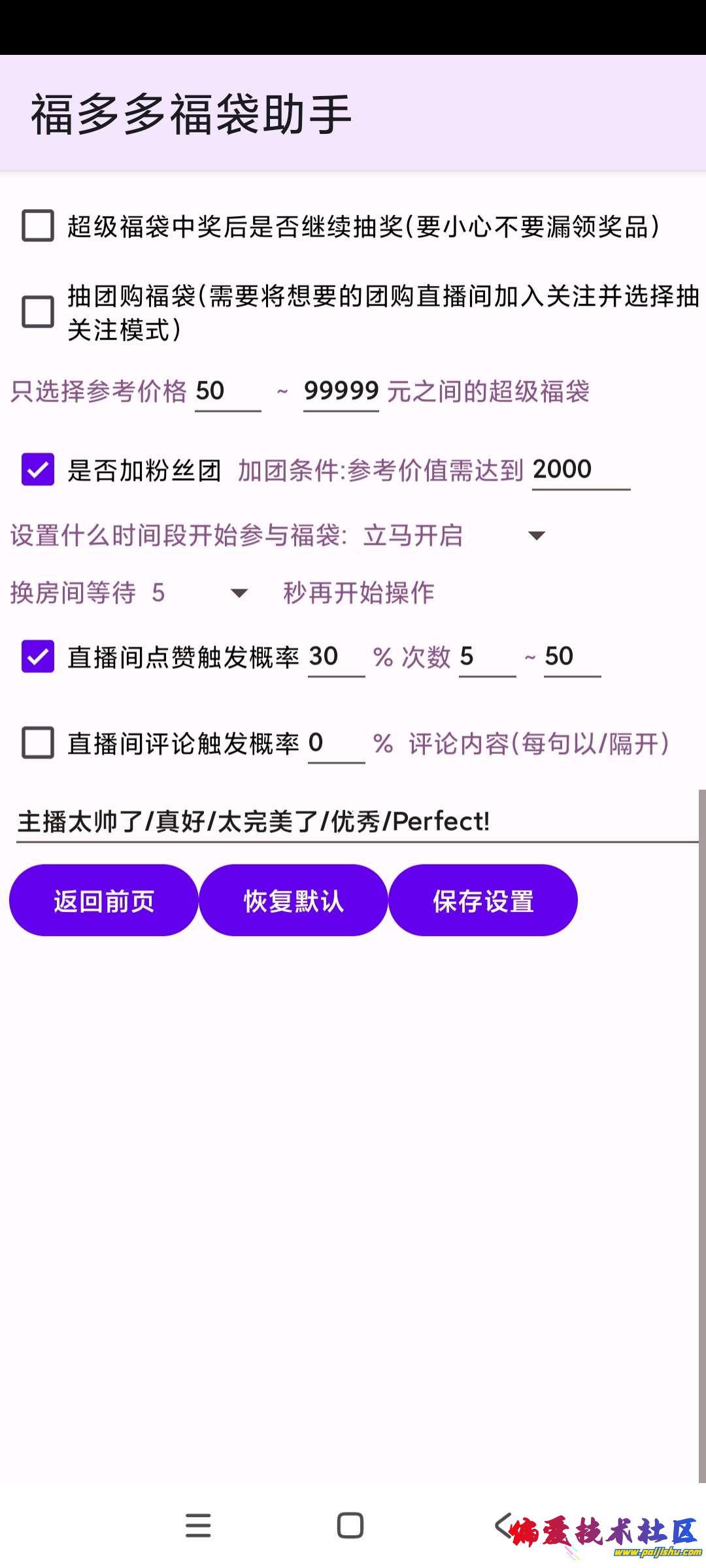The height and width of the screenshot is (1568, 706).
Task: Edit the maximum price field showing 99999
Action: click(x=341, y=391)
